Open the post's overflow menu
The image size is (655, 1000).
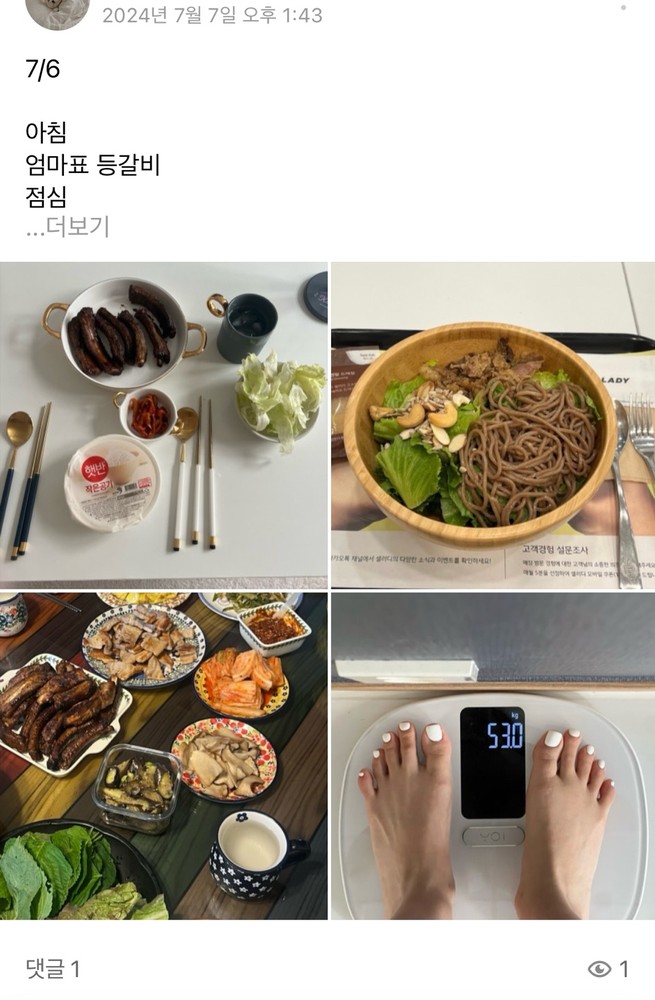pos(623,8)
